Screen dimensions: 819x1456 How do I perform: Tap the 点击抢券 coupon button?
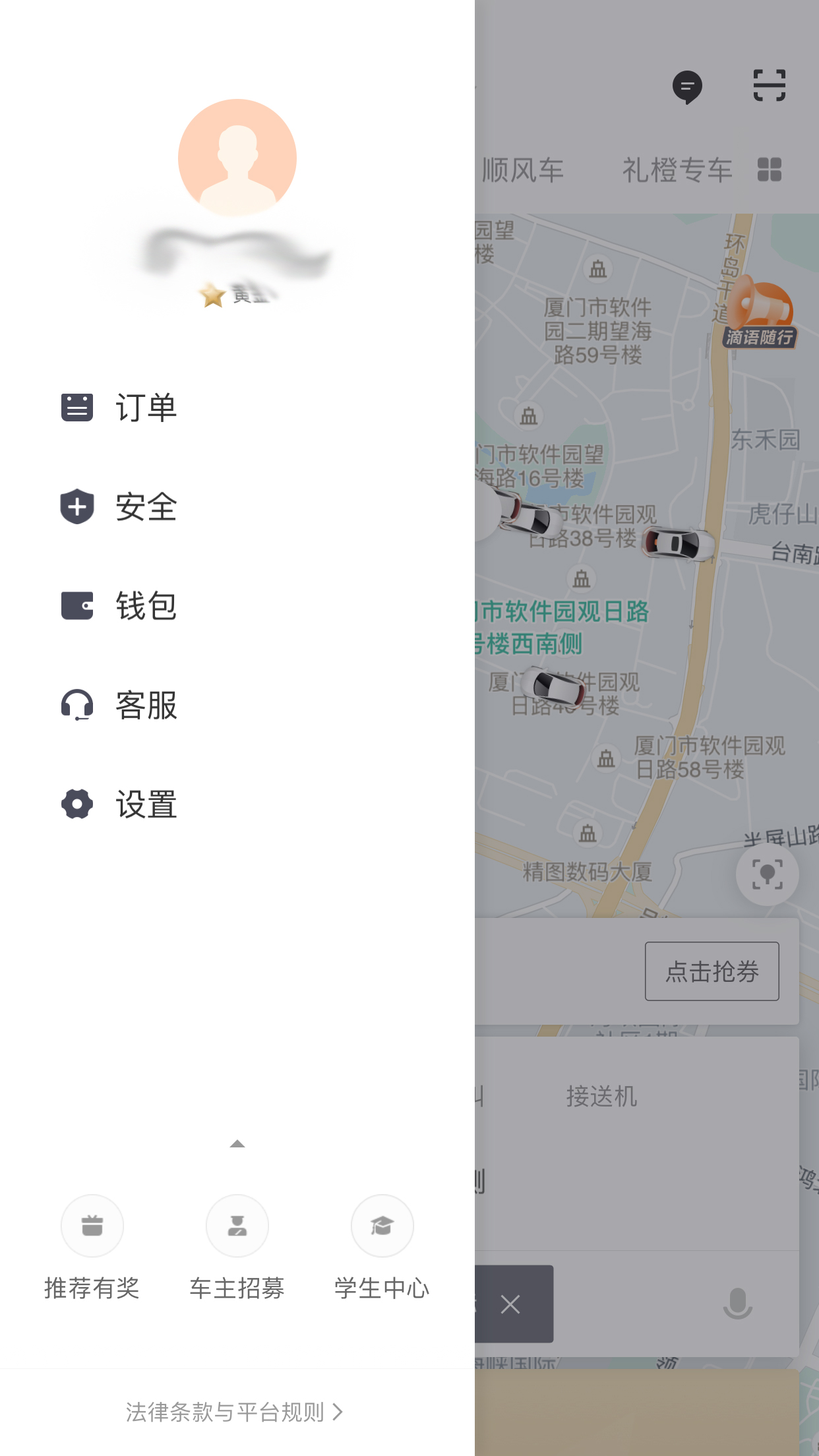[x=712, y=970]
